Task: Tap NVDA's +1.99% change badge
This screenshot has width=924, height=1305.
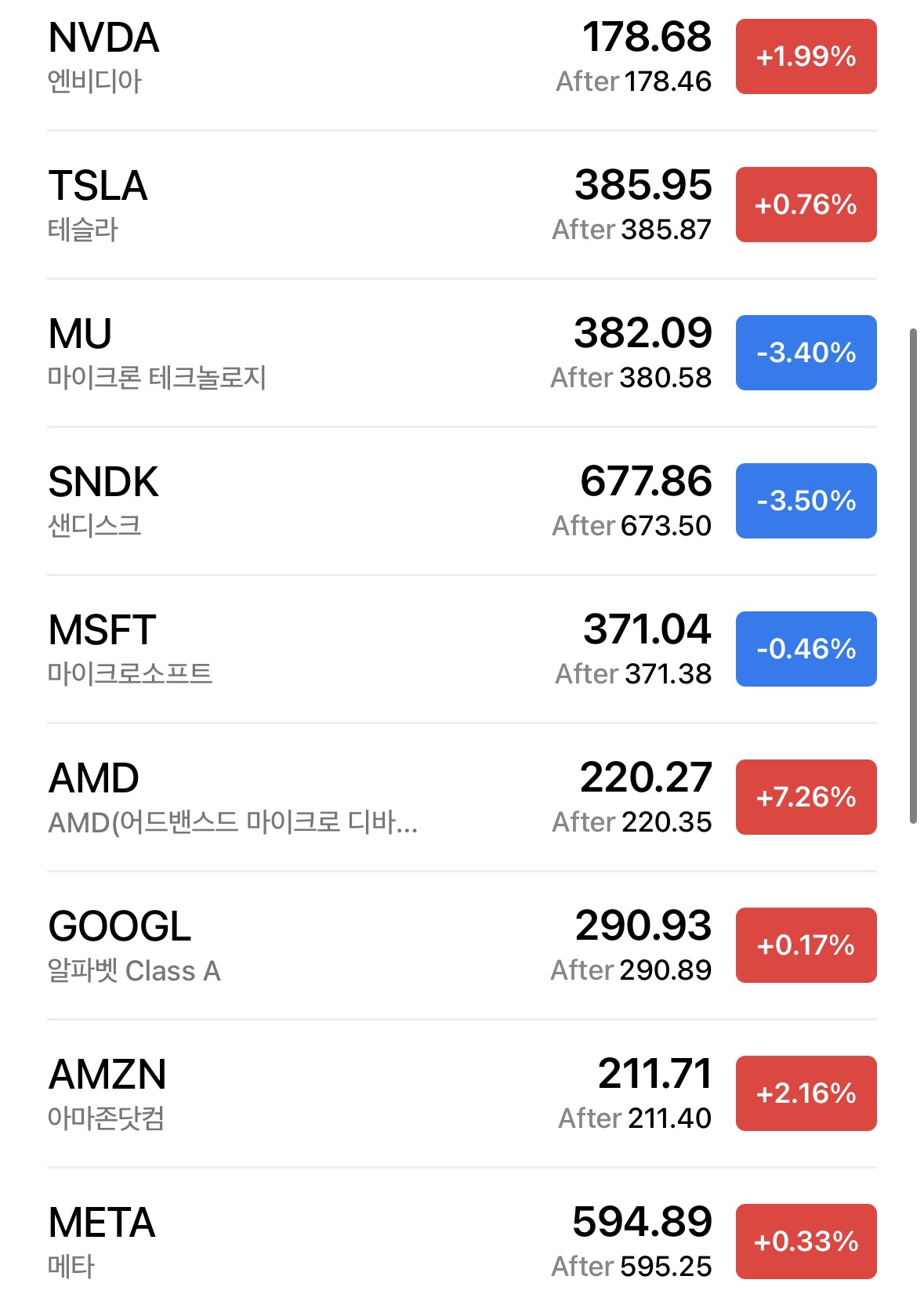Action: coord(806,56)
